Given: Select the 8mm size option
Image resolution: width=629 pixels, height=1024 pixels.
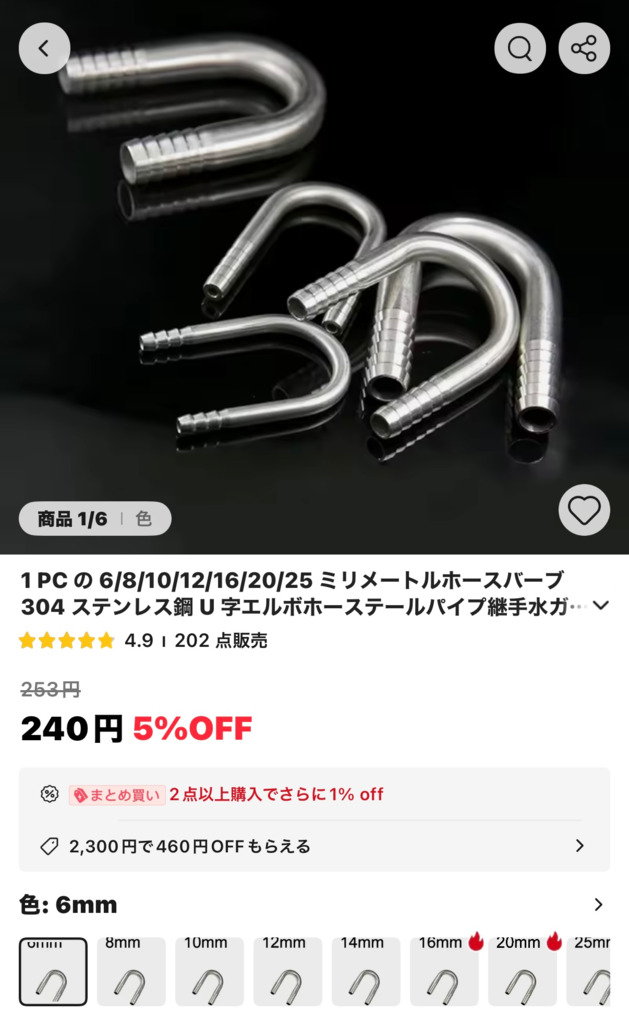Looking at the screenshot, I should pos(131,972).
